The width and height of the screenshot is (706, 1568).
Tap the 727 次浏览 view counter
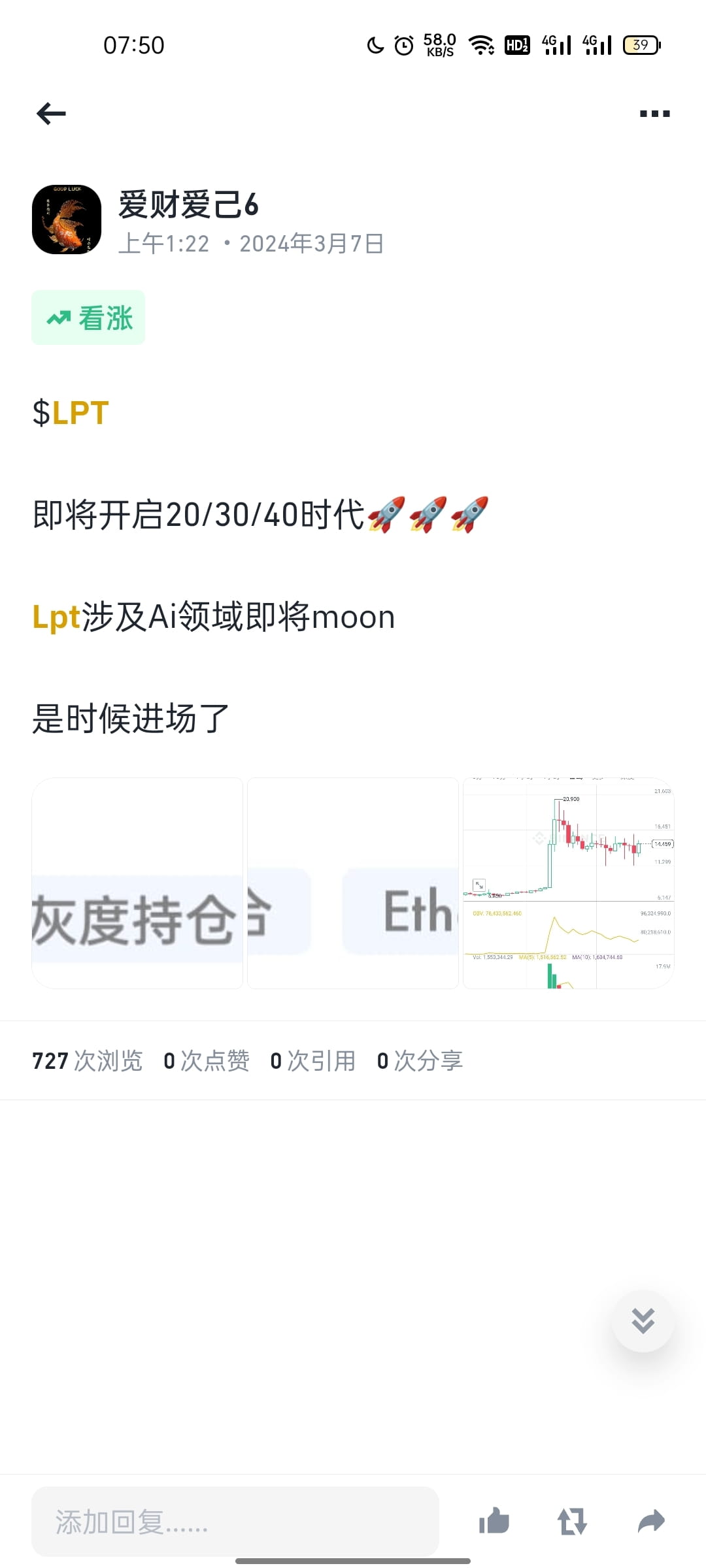(87, 1060)
